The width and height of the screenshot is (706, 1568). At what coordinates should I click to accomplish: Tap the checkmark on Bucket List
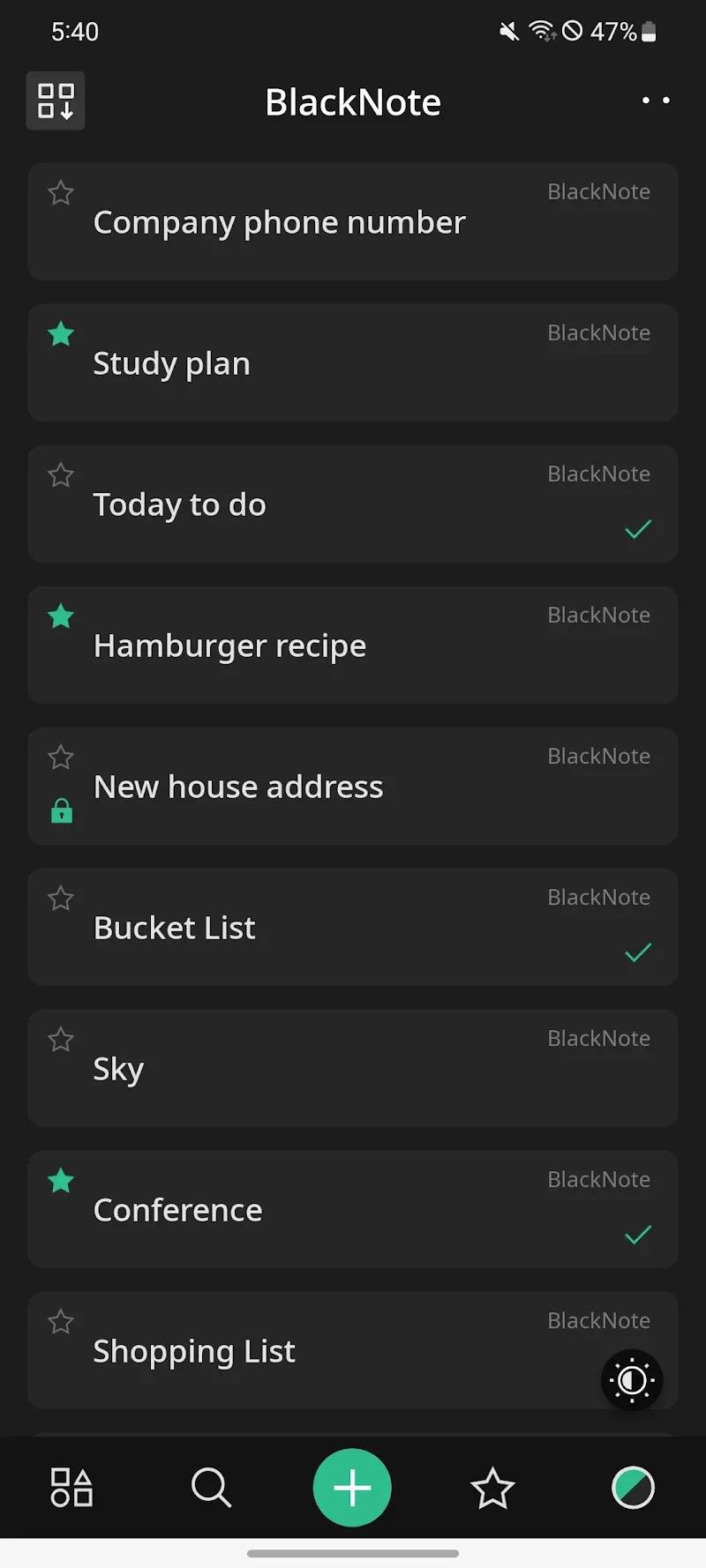click(638, 952)
